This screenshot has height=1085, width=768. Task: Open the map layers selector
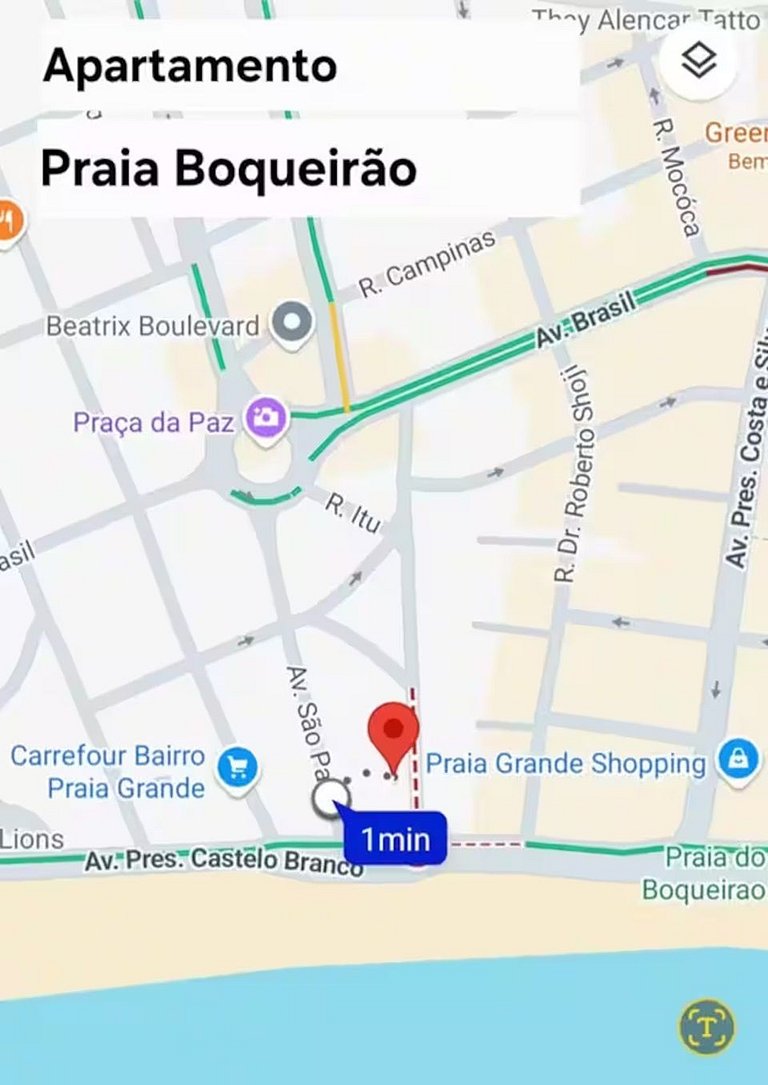pos(698,60)
